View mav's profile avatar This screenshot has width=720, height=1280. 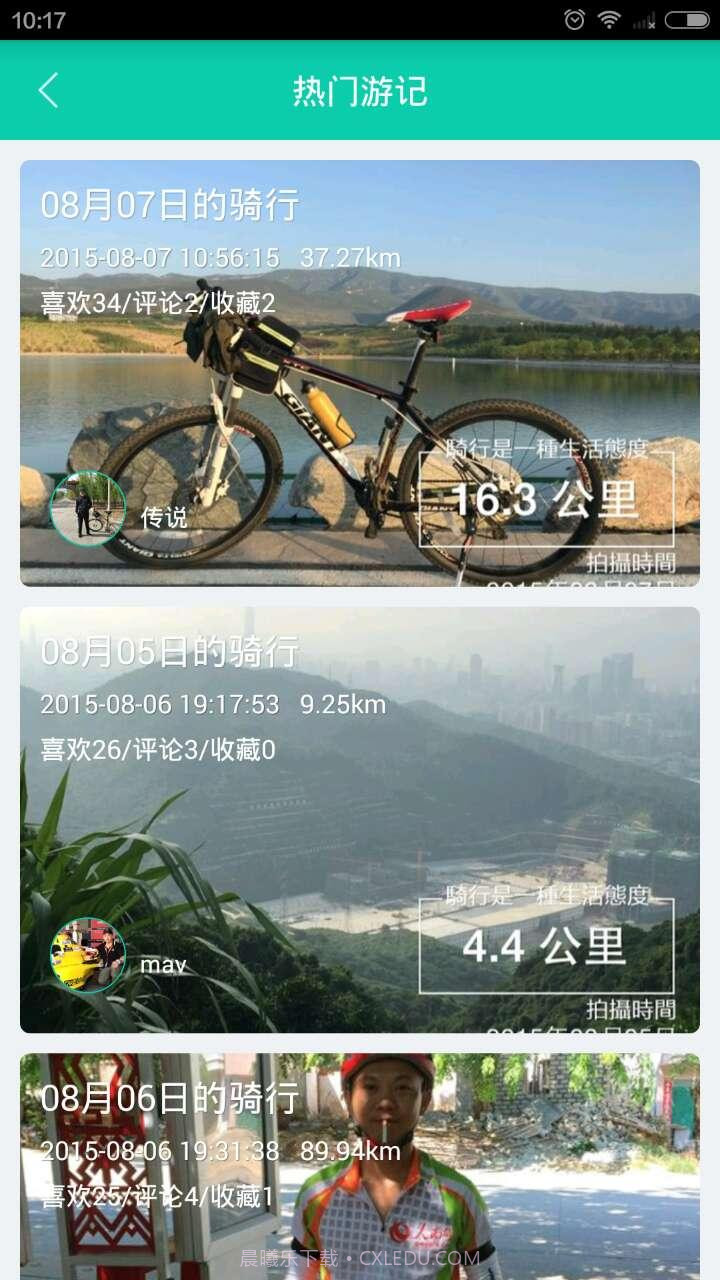coord(88,955)
